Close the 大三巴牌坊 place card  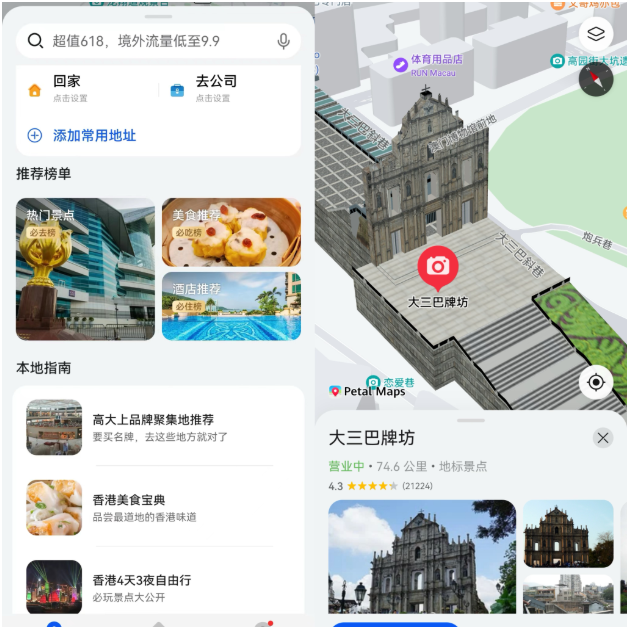[x=603, y=438]
